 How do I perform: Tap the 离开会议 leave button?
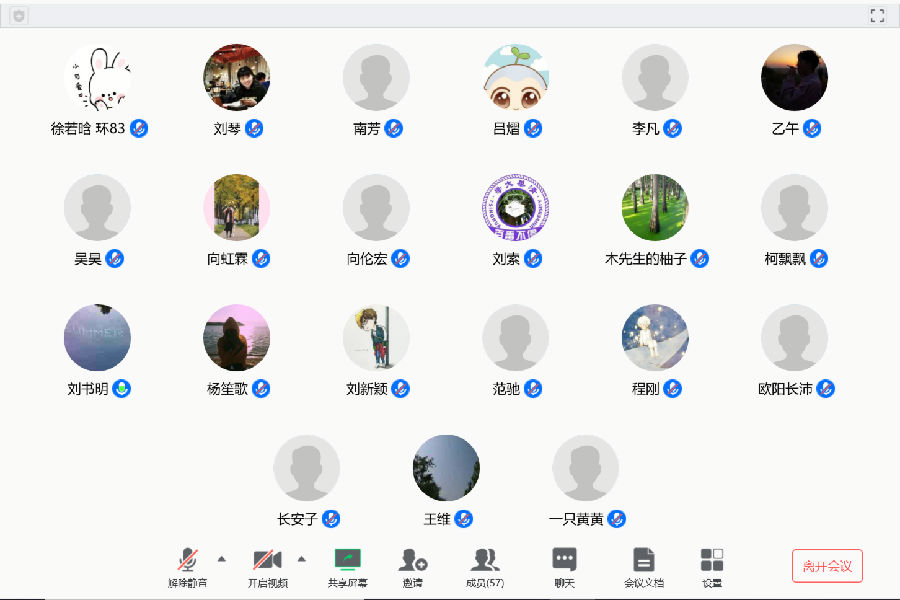coord(827,566)
